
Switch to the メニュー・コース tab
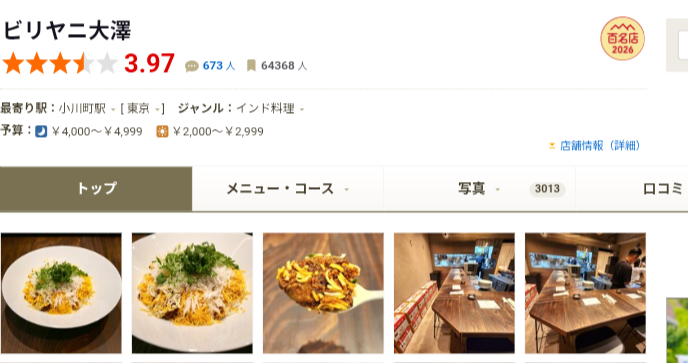(x=288, y=189)
